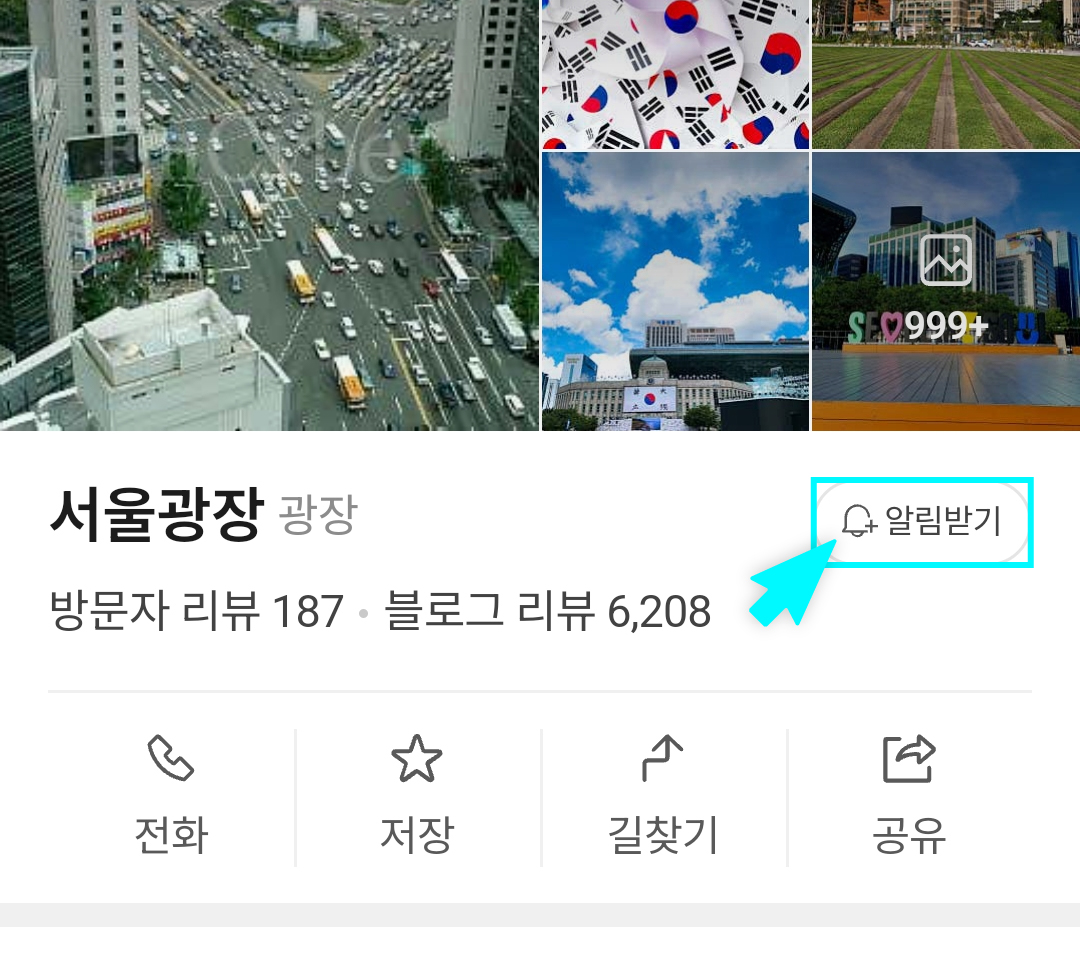The height and width of the screenshot is (960, 1080).
Task: Open the green lawn photo
Action: click(945, 74)
